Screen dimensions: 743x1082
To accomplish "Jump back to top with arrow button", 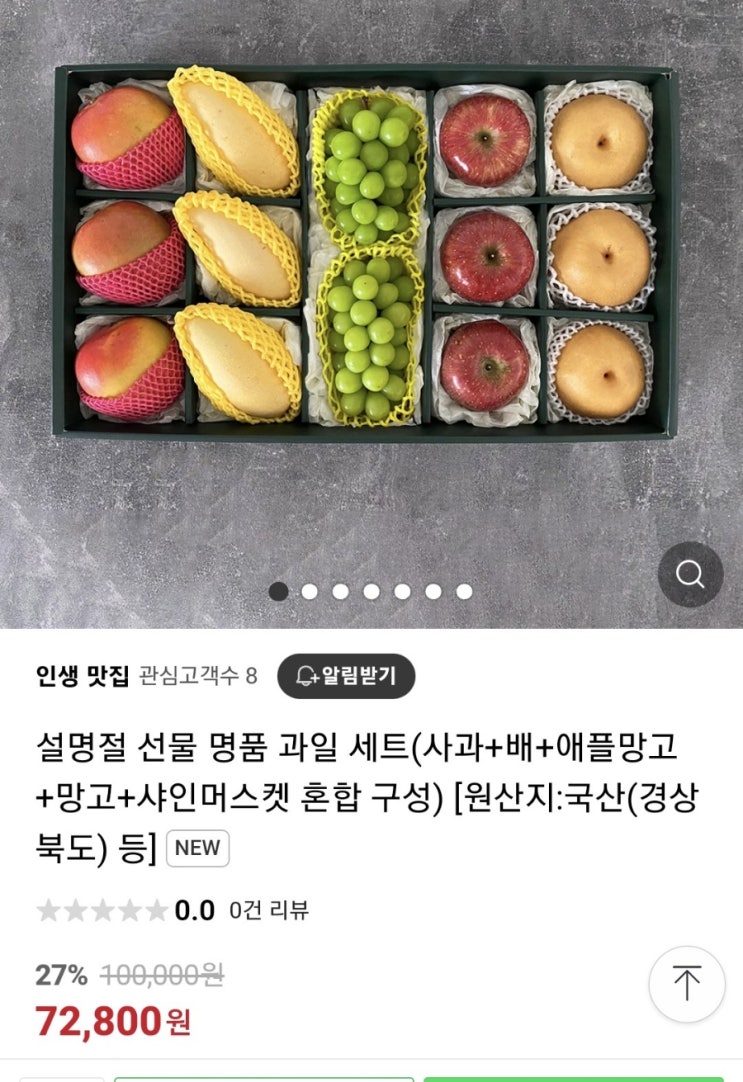I will (686, 983).
